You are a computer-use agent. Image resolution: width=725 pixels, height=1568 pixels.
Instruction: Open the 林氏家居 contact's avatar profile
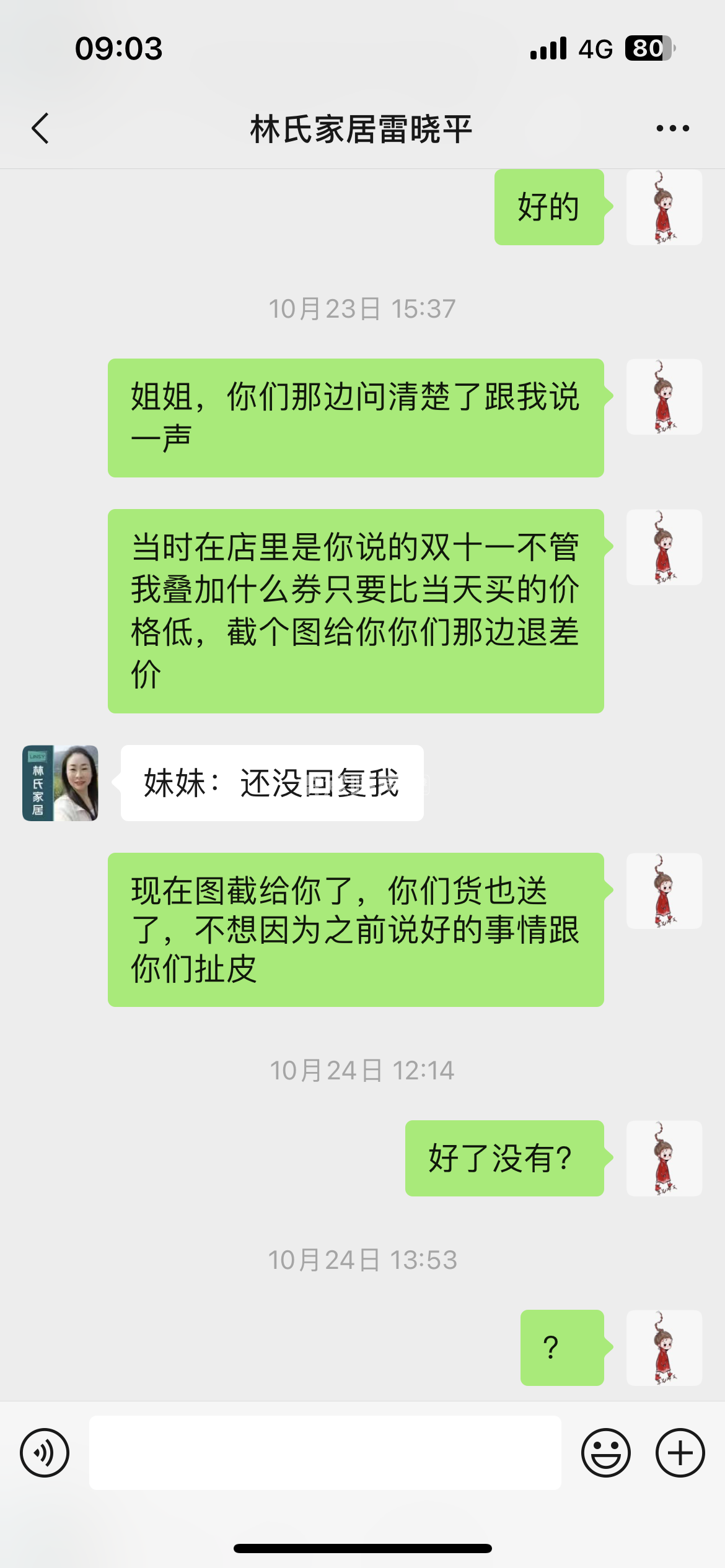(60, 783)
